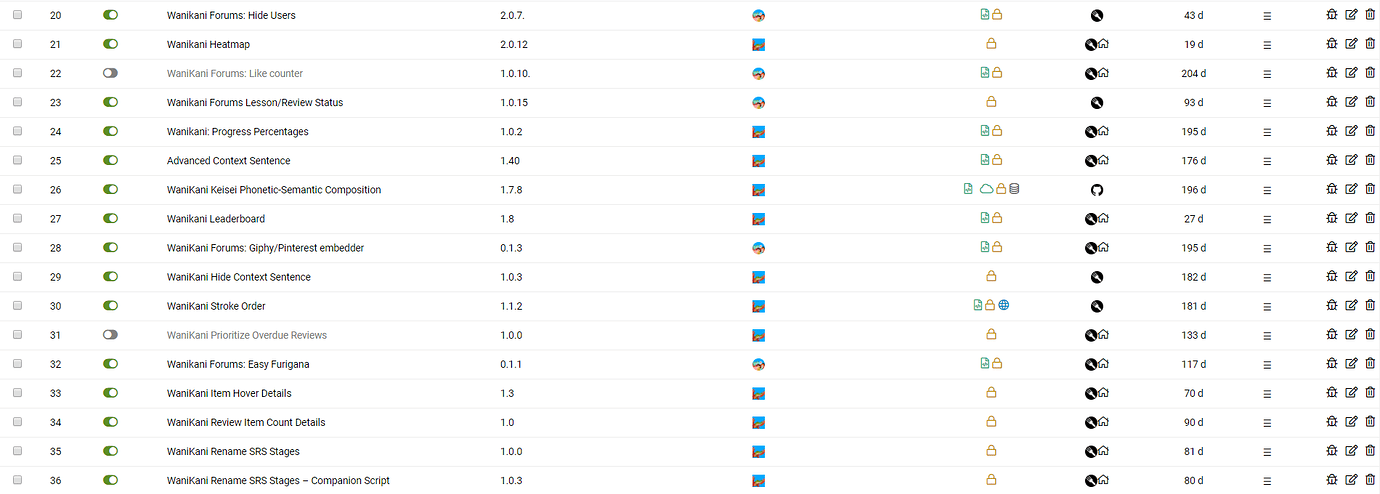Delete the WaniKani Rename SRS Stages script
The image size is (1380, 494).
coord(1369,451)
